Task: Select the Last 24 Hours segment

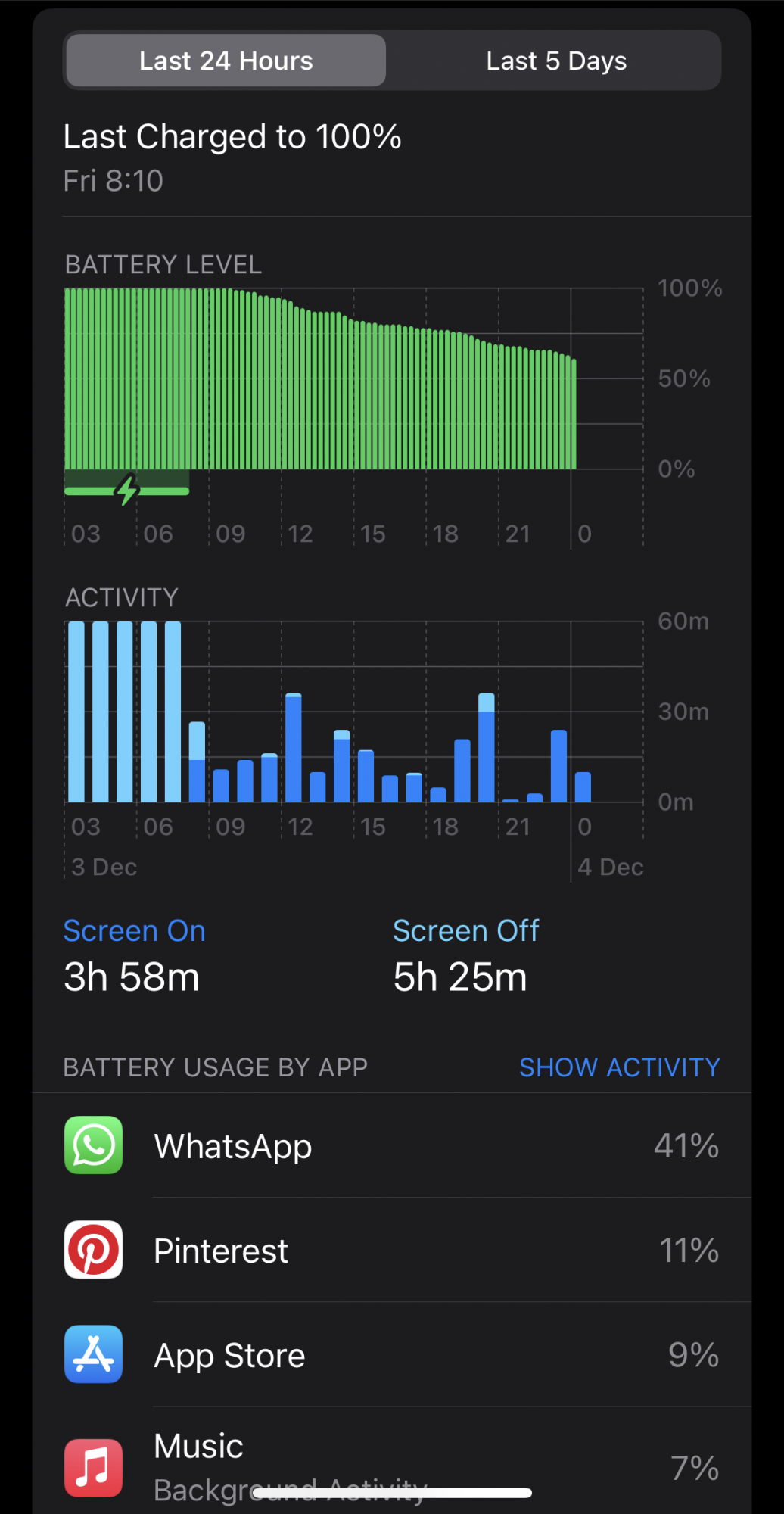Action: click(226, 61)
